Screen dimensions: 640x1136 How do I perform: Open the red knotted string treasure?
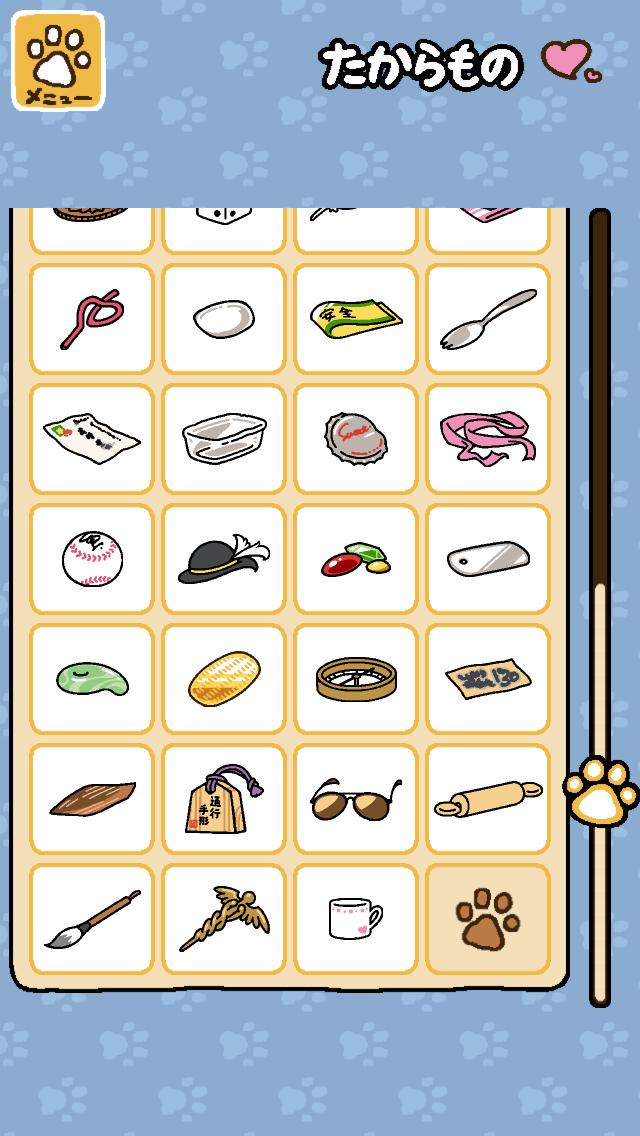(92, 319)
